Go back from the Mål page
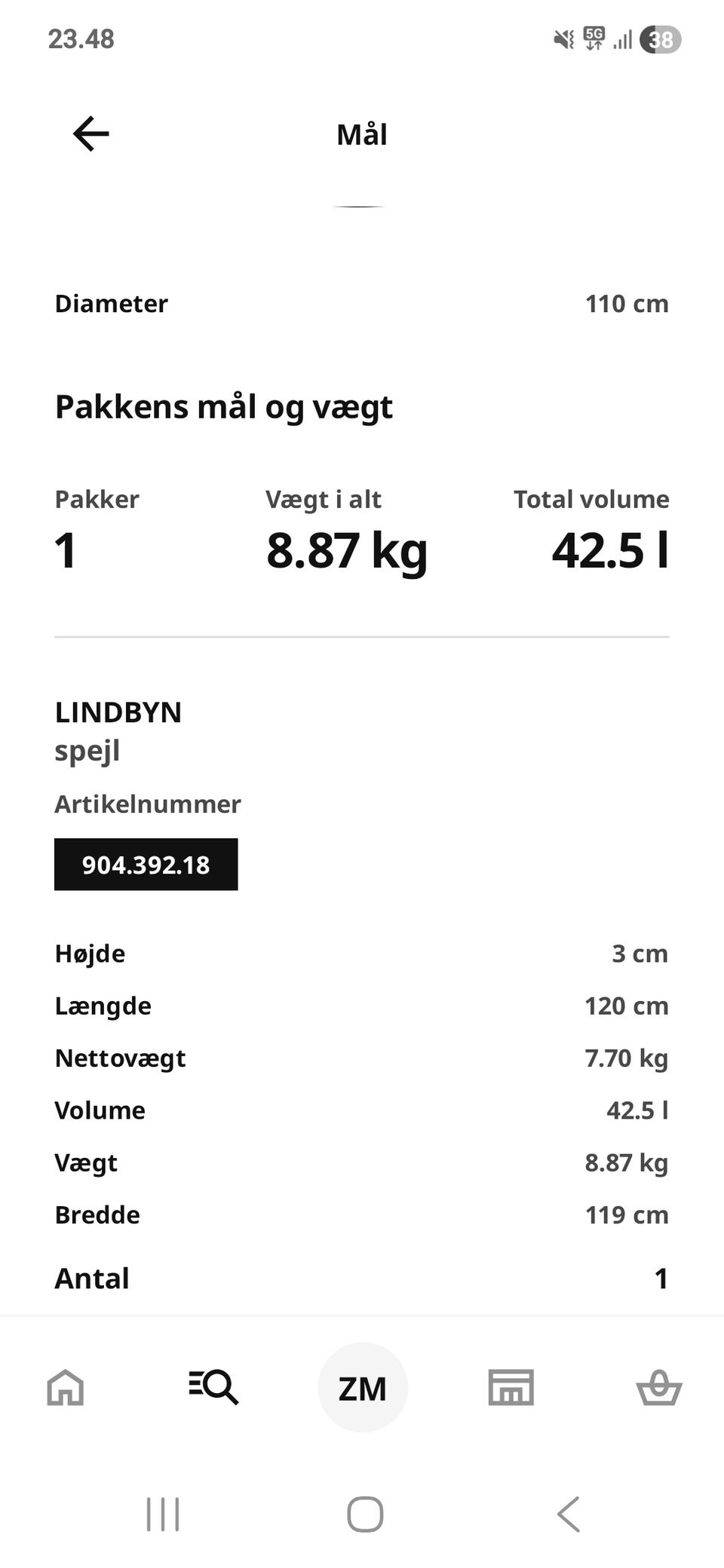 [91, 134]
